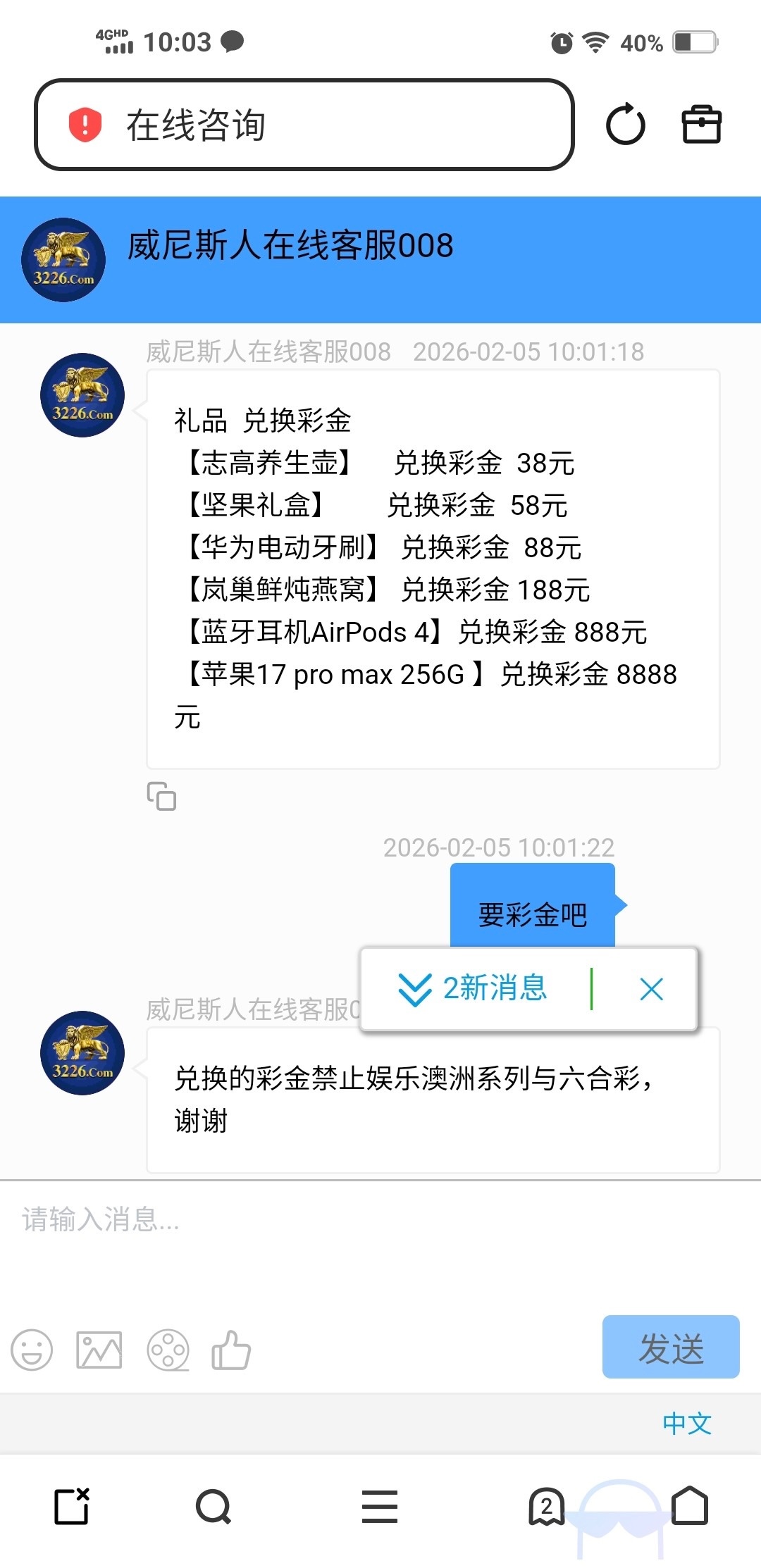View the 2 open browser tabs
Image resolution: width=761 pixels, height=1568 pixels.
click(546, 1507)
